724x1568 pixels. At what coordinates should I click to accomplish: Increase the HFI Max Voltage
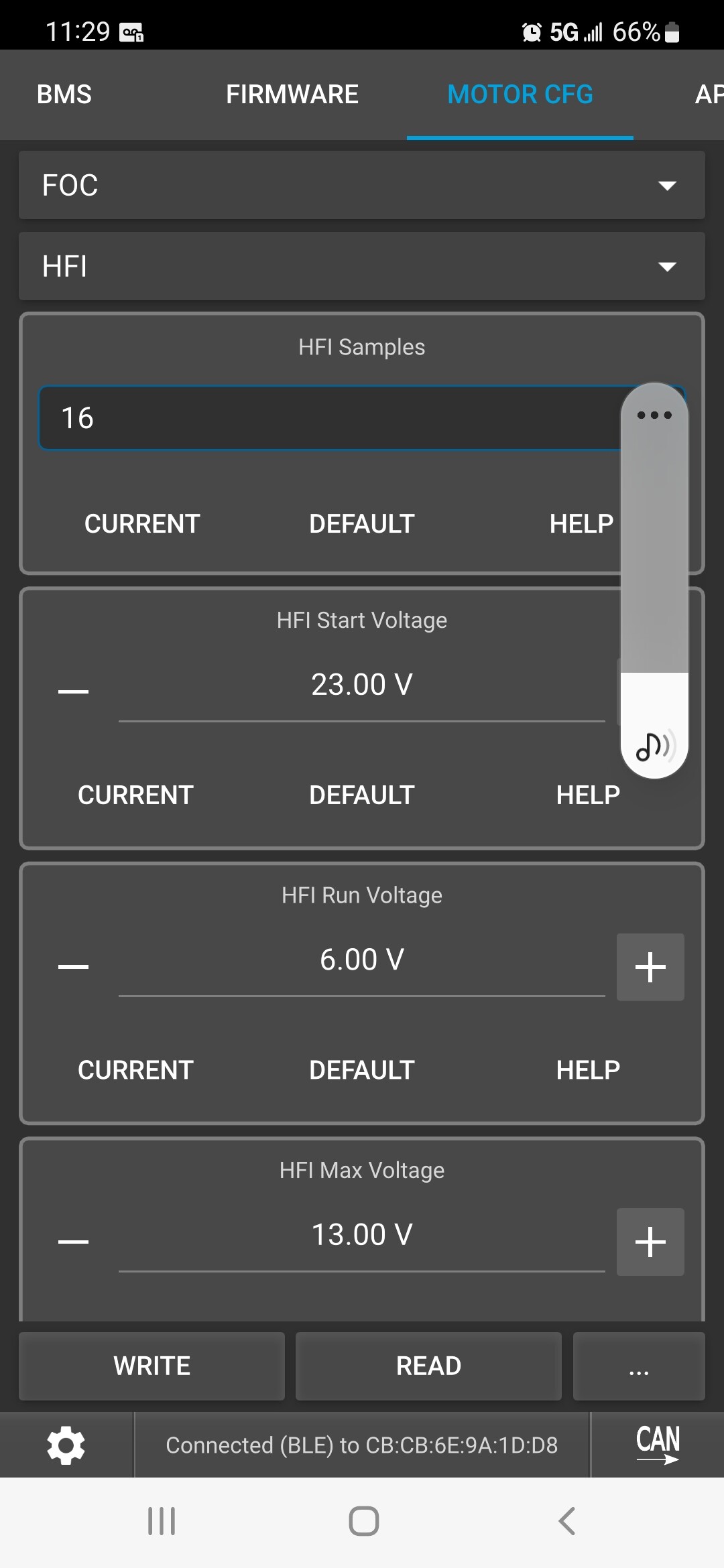point(650,1242)
